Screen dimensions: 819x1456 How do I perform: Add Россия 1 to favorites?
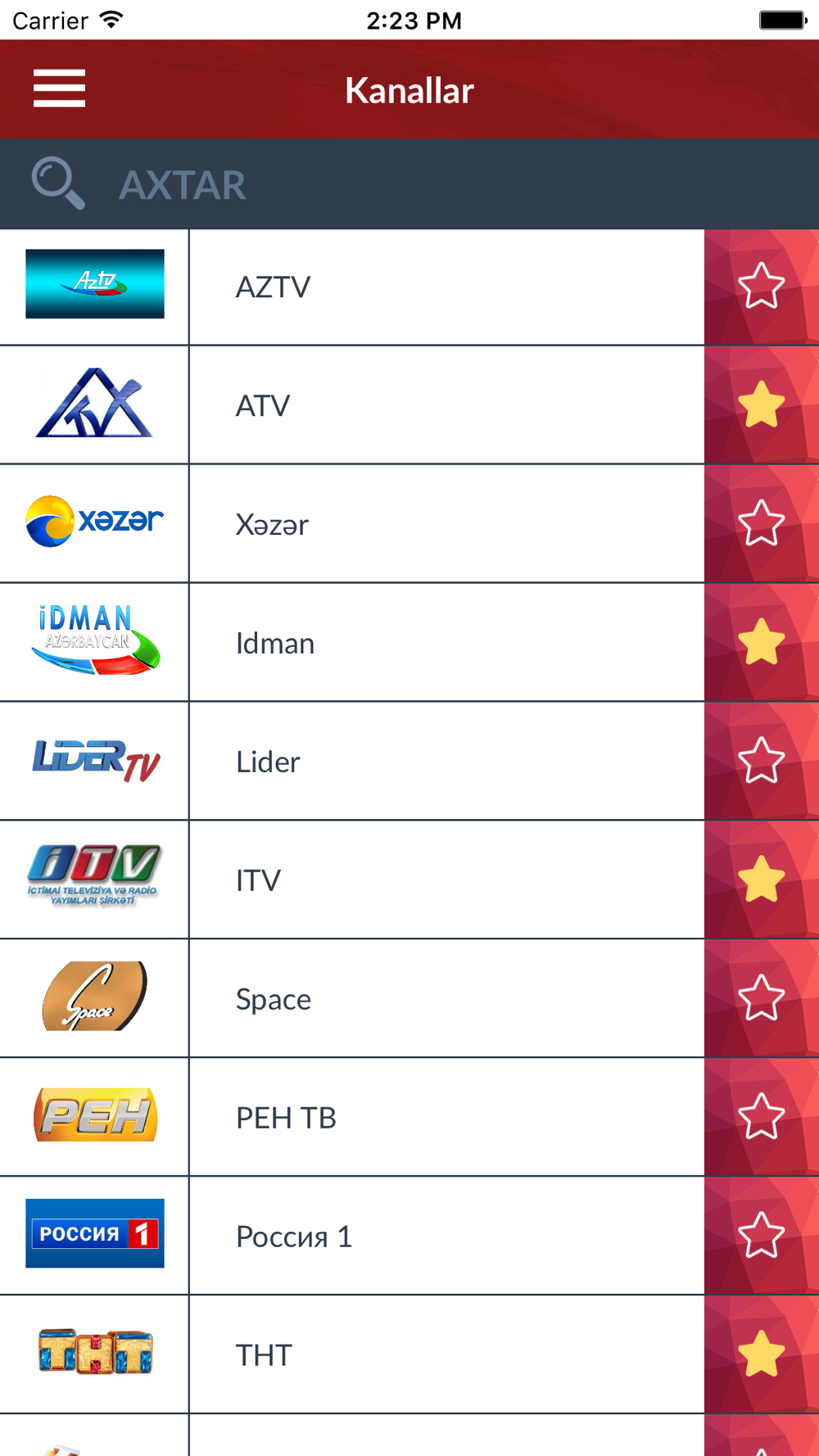[x=762, y=1236]
